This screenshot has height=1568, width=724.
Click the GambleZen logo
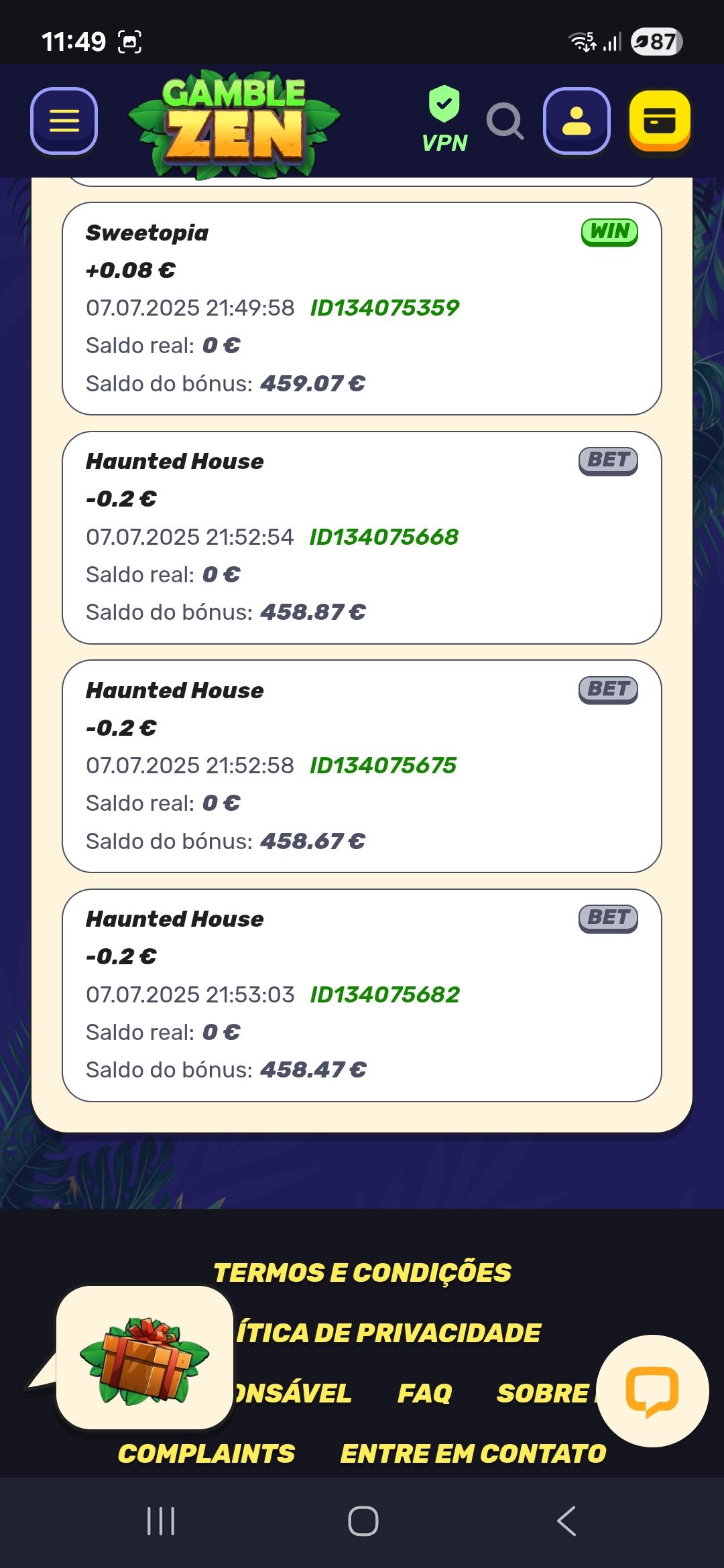click(235, 121)
